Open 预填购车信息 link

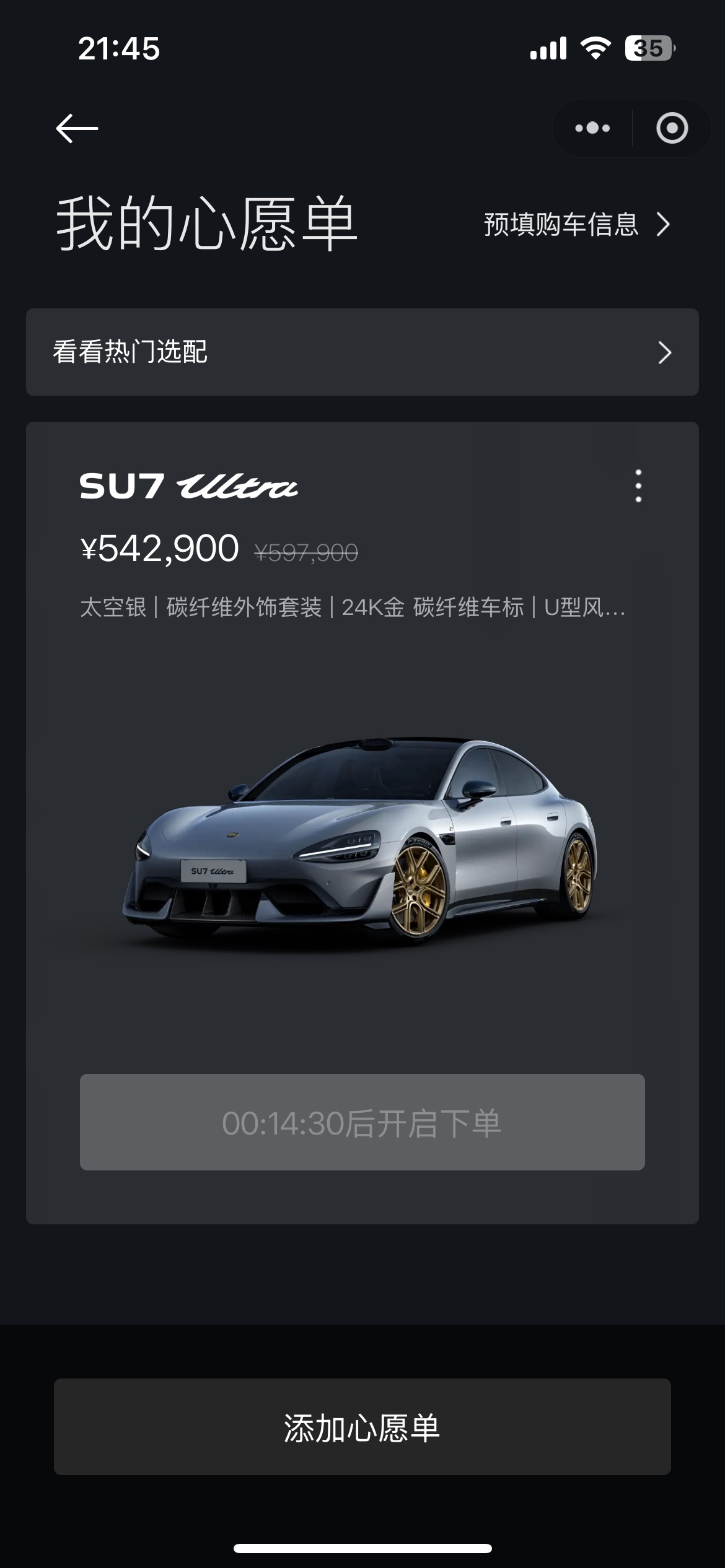pos(576,224)
